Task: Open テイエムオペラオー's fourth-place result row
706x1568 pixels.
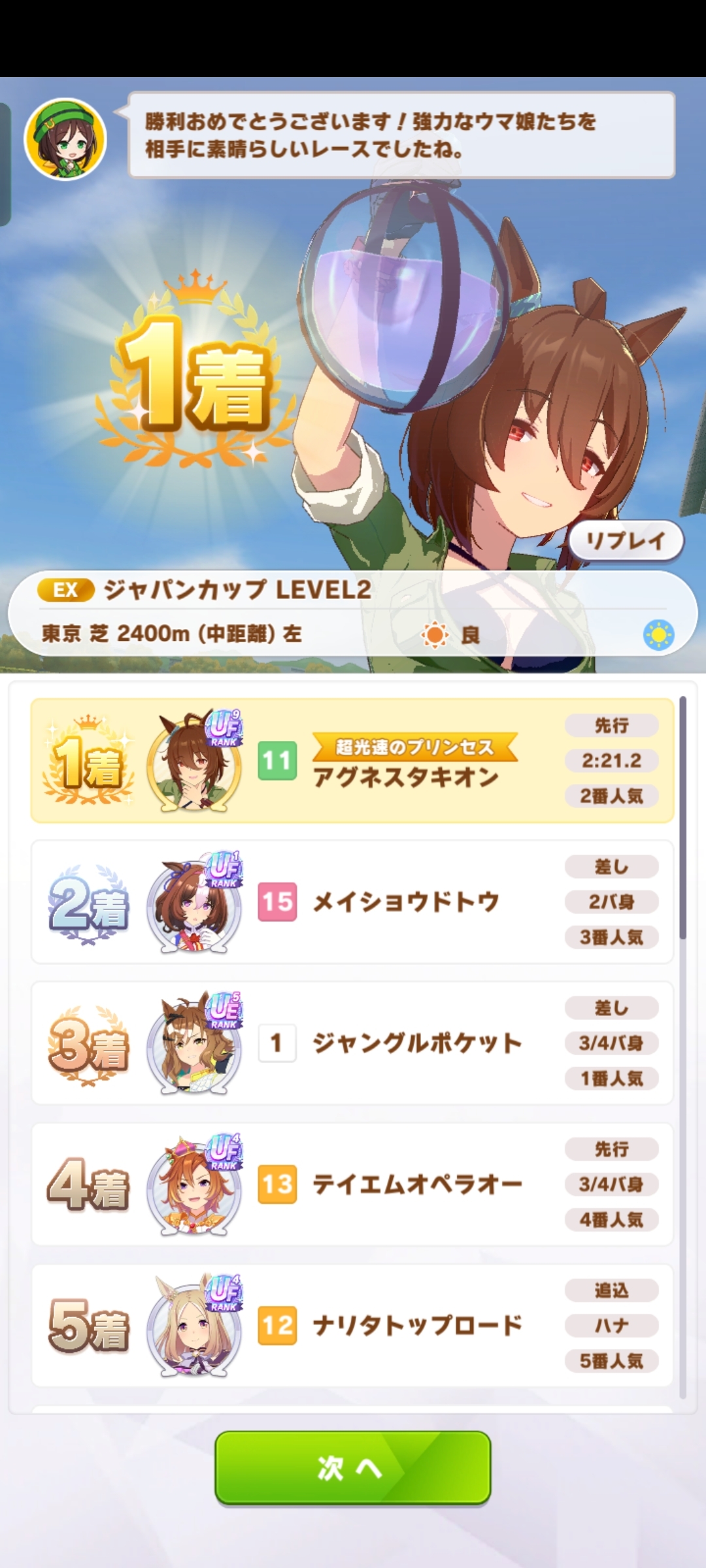Action: coord(352,1184)
